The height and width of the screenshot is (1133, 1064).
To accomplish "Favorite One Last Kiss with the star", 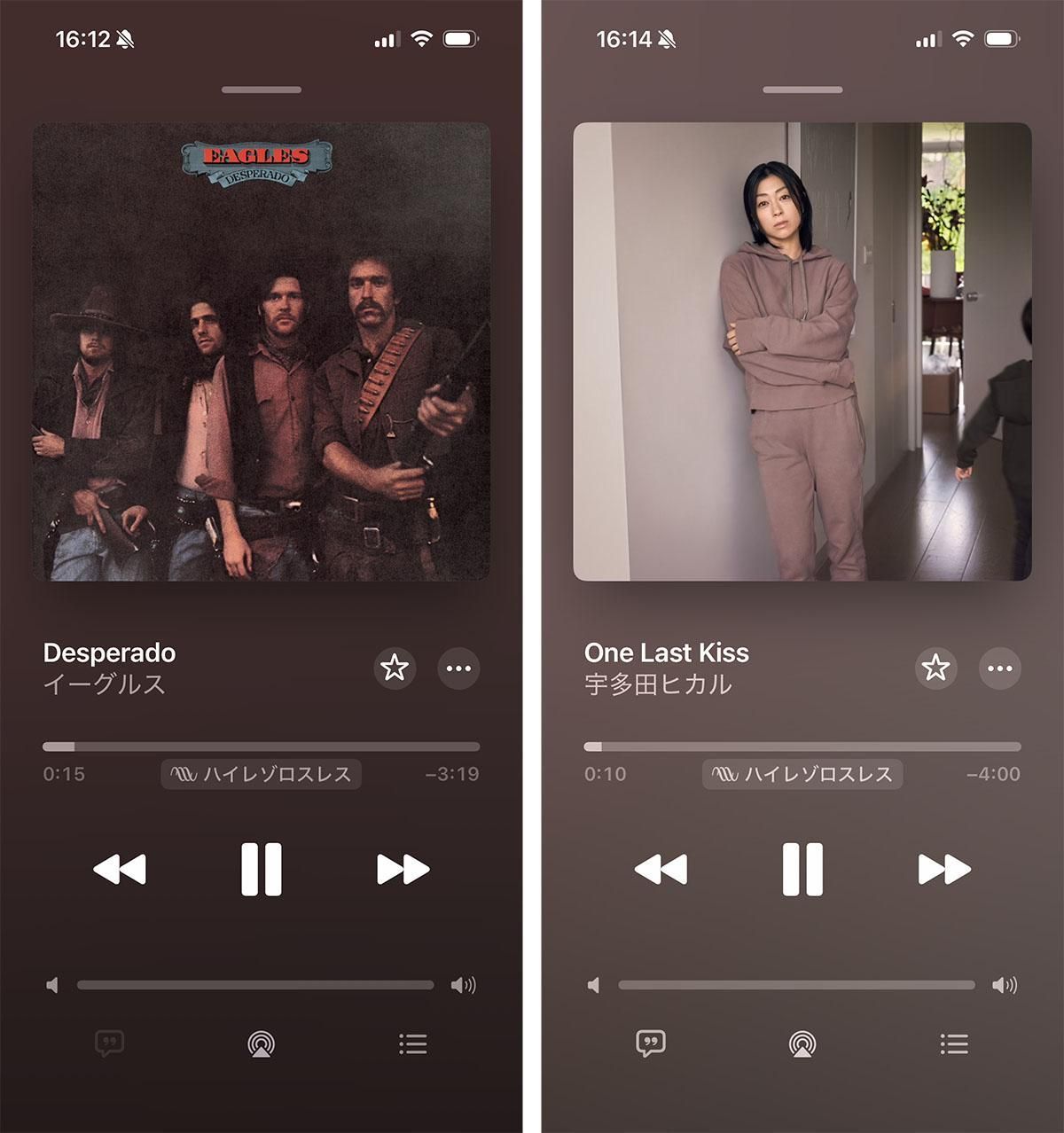I will point(935,668).
